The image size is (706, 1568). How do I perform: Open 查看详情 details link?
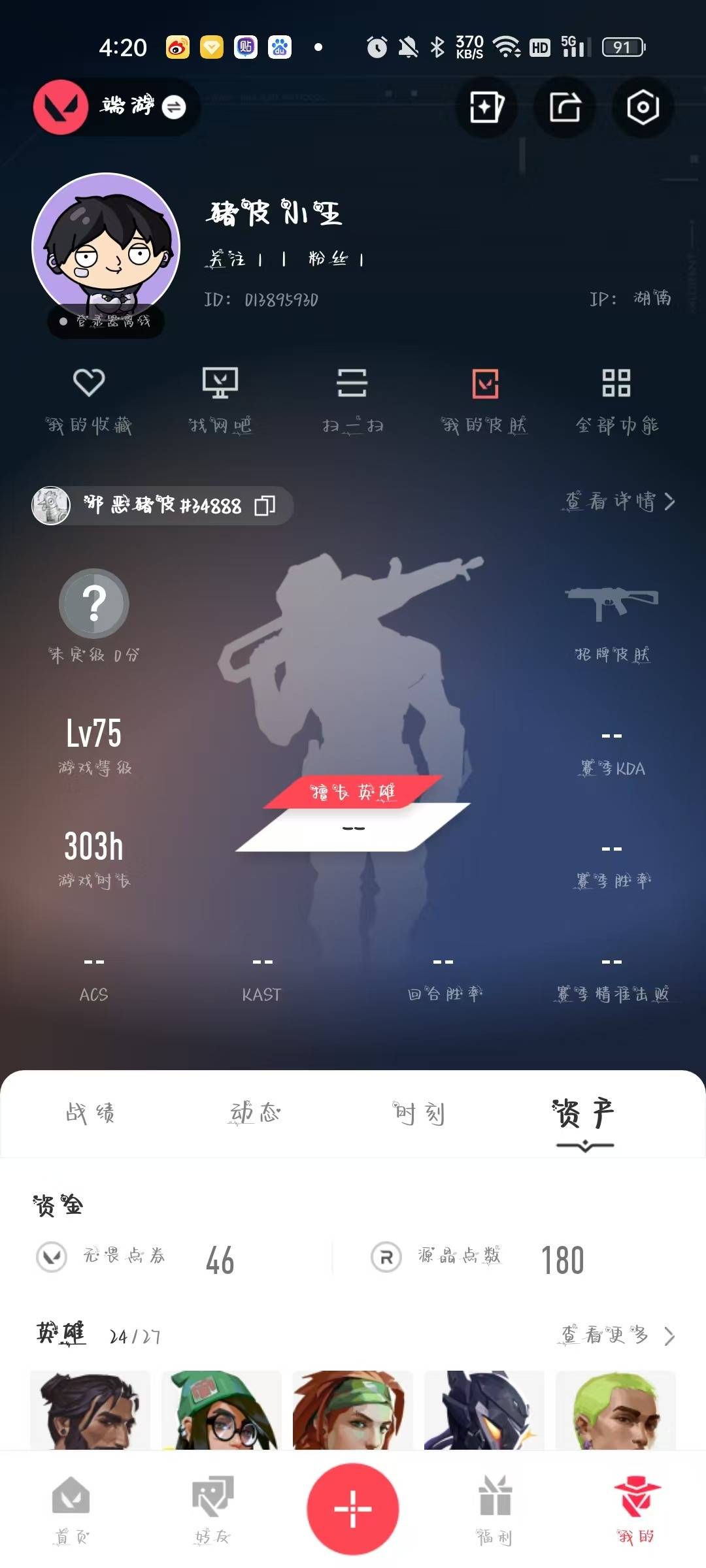click(x=619, y=502)
